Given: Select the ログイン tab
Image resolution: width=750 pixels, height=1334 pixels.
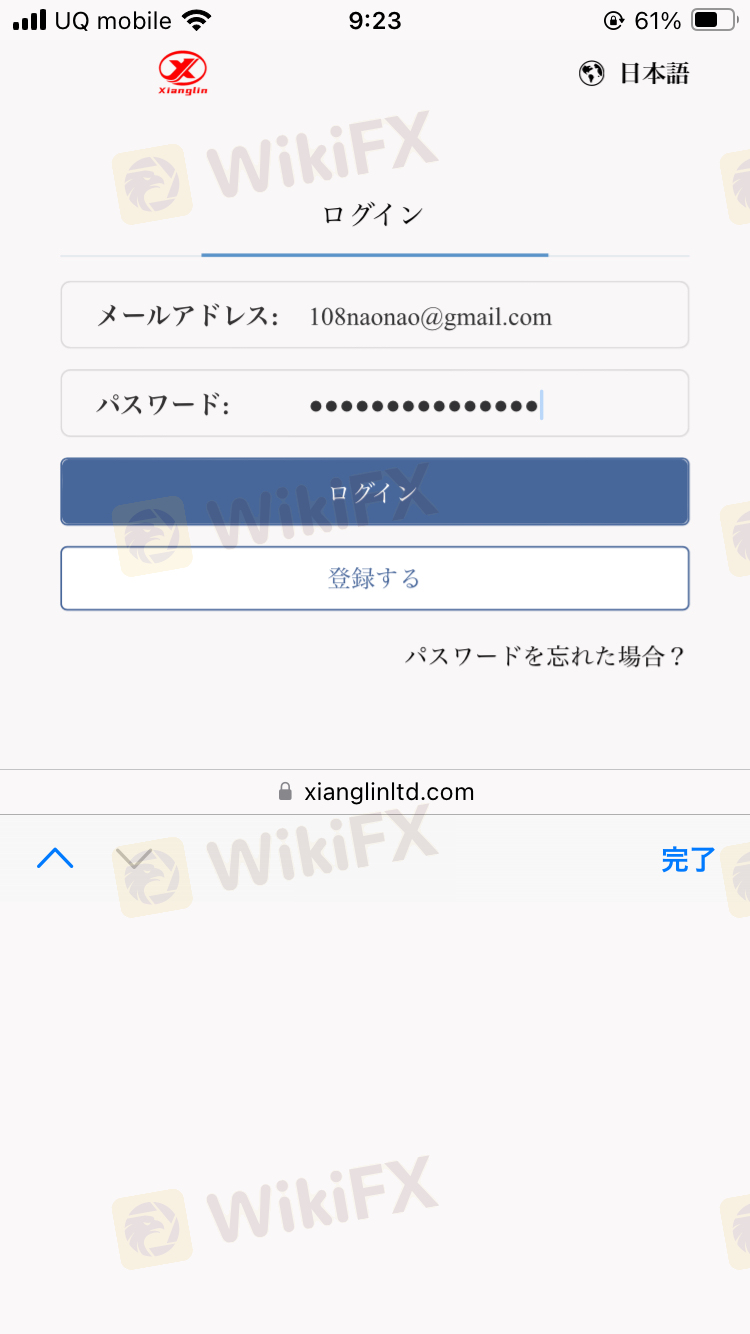Looking at the screenshot, I should pyautogui.click(x=373, y=215).
